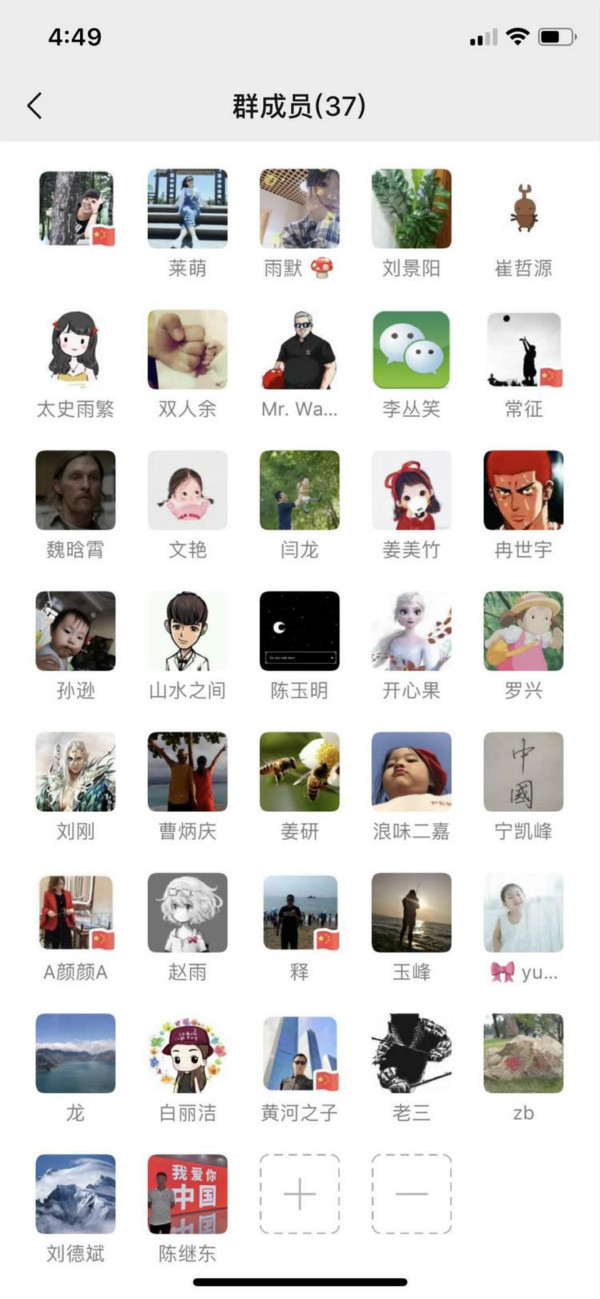Go back from group members list
The height and width of the screenshot is (1299, 600).
click(35, 106)
